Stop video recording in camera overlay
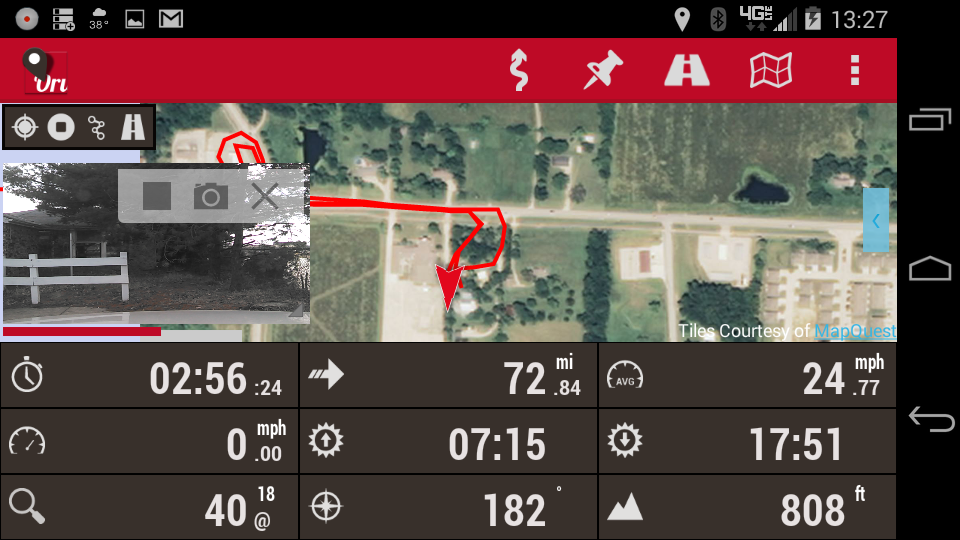The width and height of the screenshot is (960, 540). coord(157,196)
